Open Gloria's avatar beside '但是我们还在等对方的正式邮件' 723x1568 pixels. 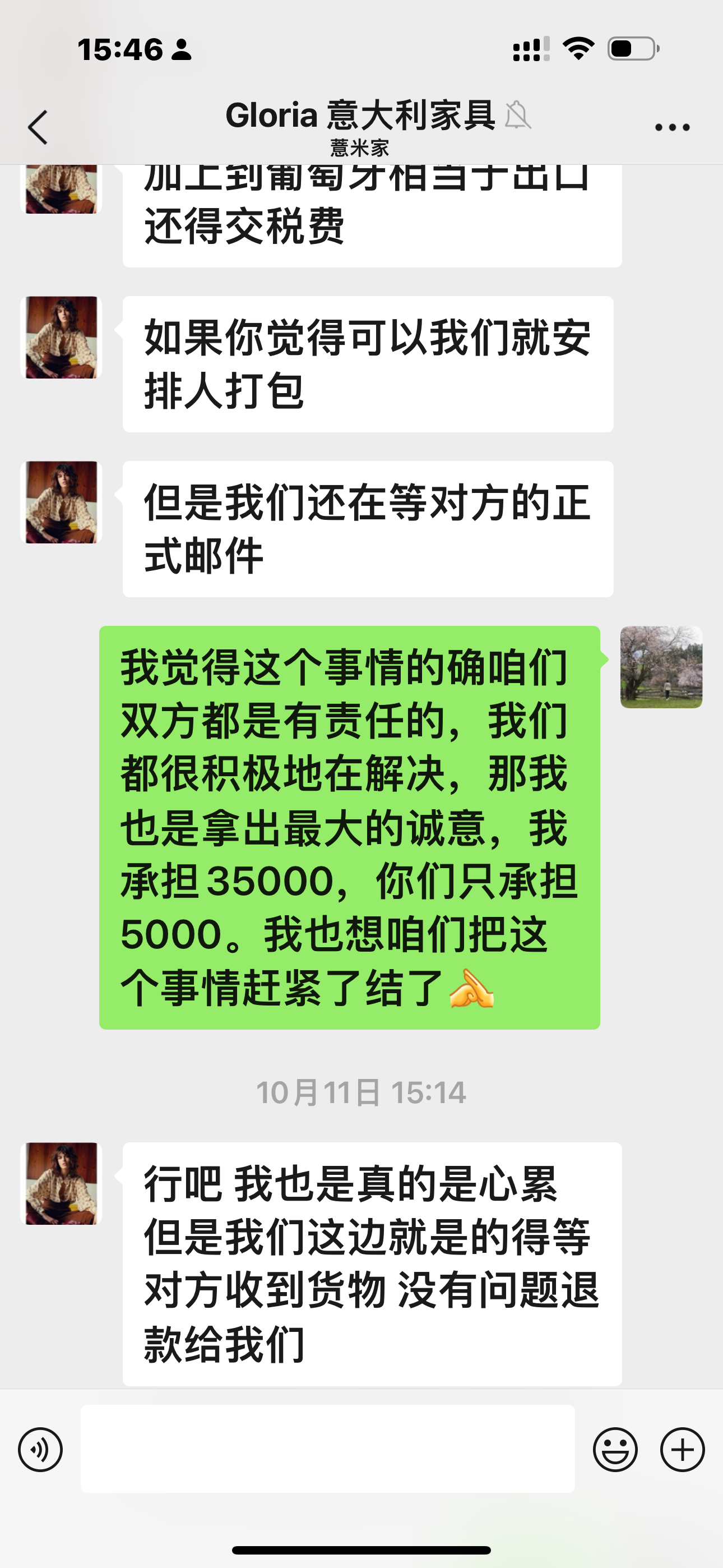(61, 502)
